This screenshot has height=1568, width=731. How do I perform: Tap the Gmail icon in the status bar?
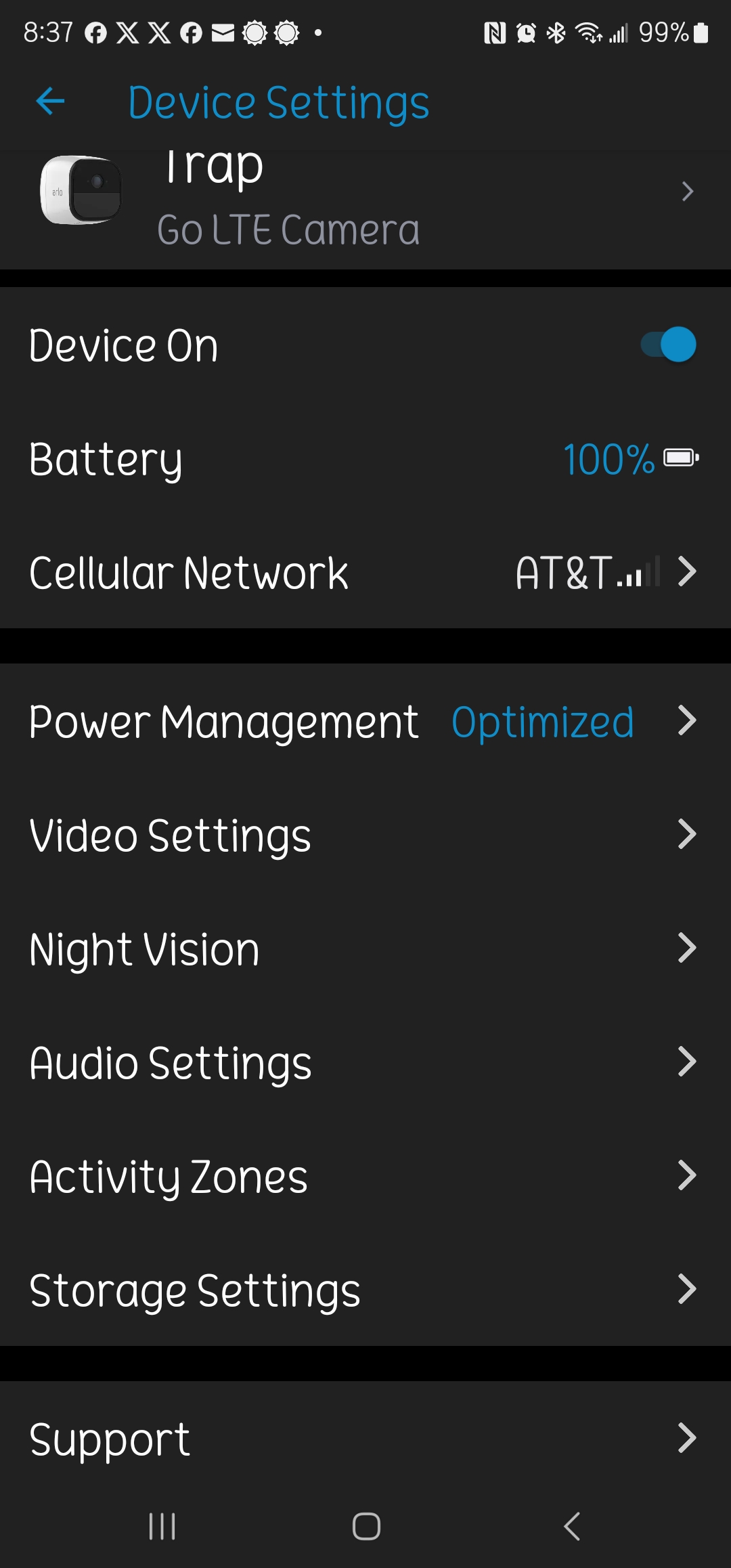pos(223,32)
